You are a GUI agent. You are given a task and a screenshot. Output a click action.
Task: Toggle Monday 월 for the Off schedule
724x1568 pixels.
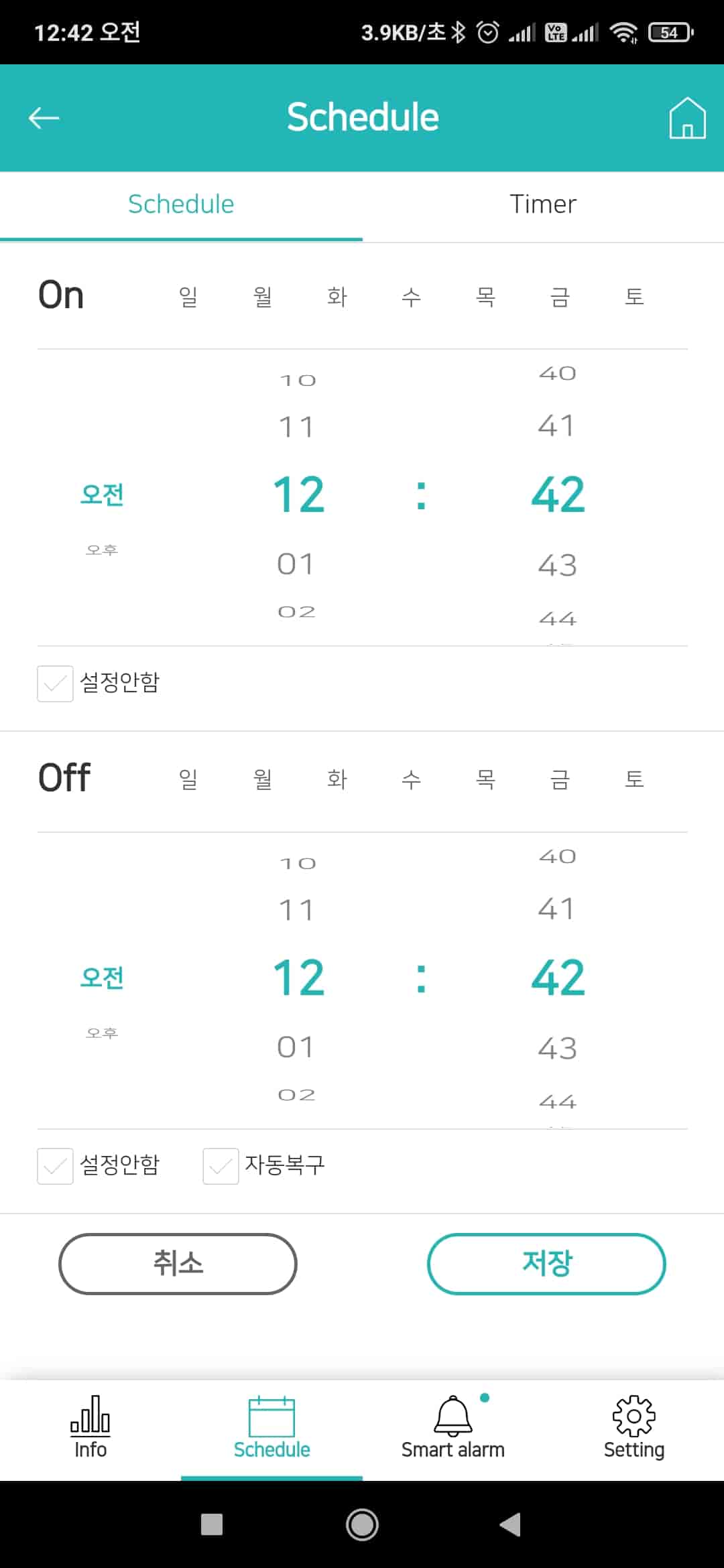pyautogui.click(x=261, y=779)
